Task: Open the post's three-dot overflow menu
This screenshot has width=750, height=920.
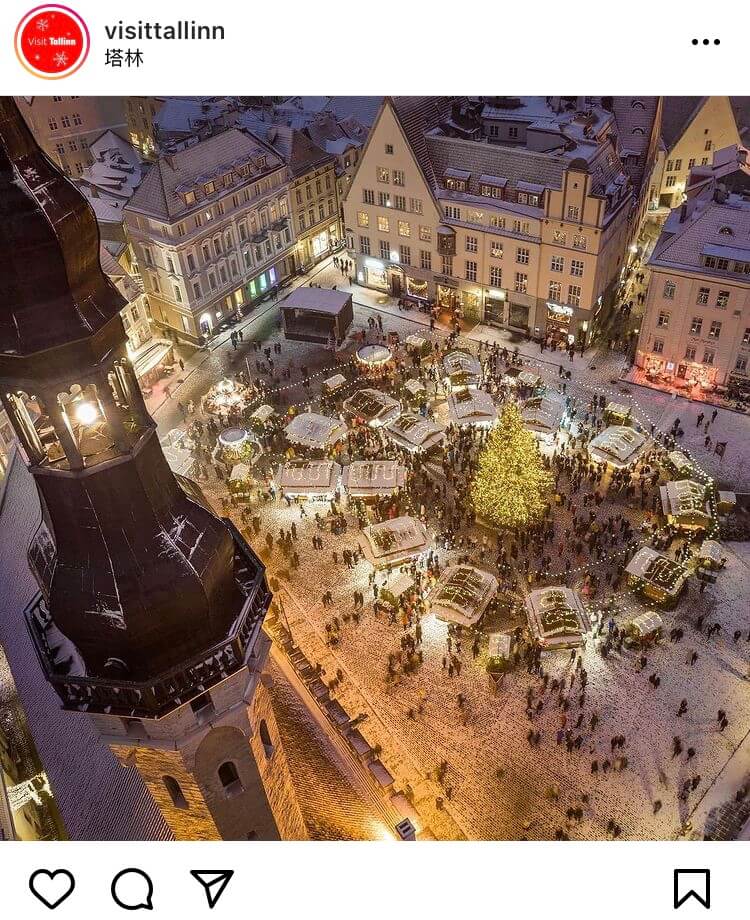Action: [705, 42]
